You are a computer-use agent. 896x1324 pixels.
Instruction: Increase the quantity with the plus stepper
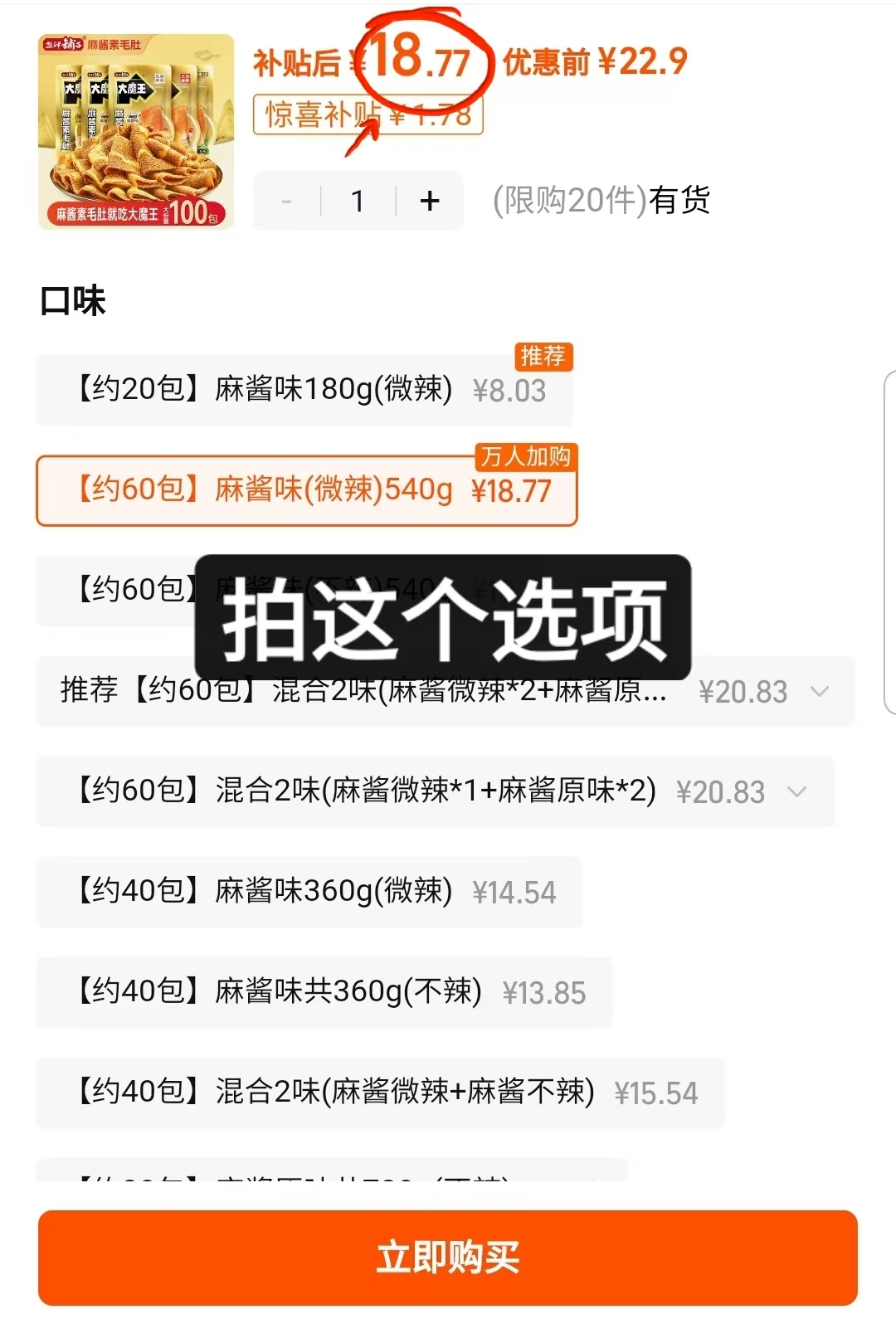pos(429,200)
